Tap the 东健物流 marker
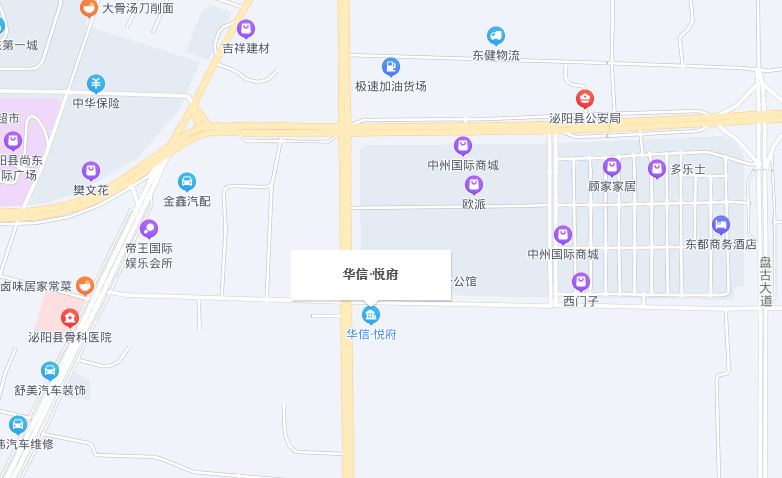 [496, 37]
